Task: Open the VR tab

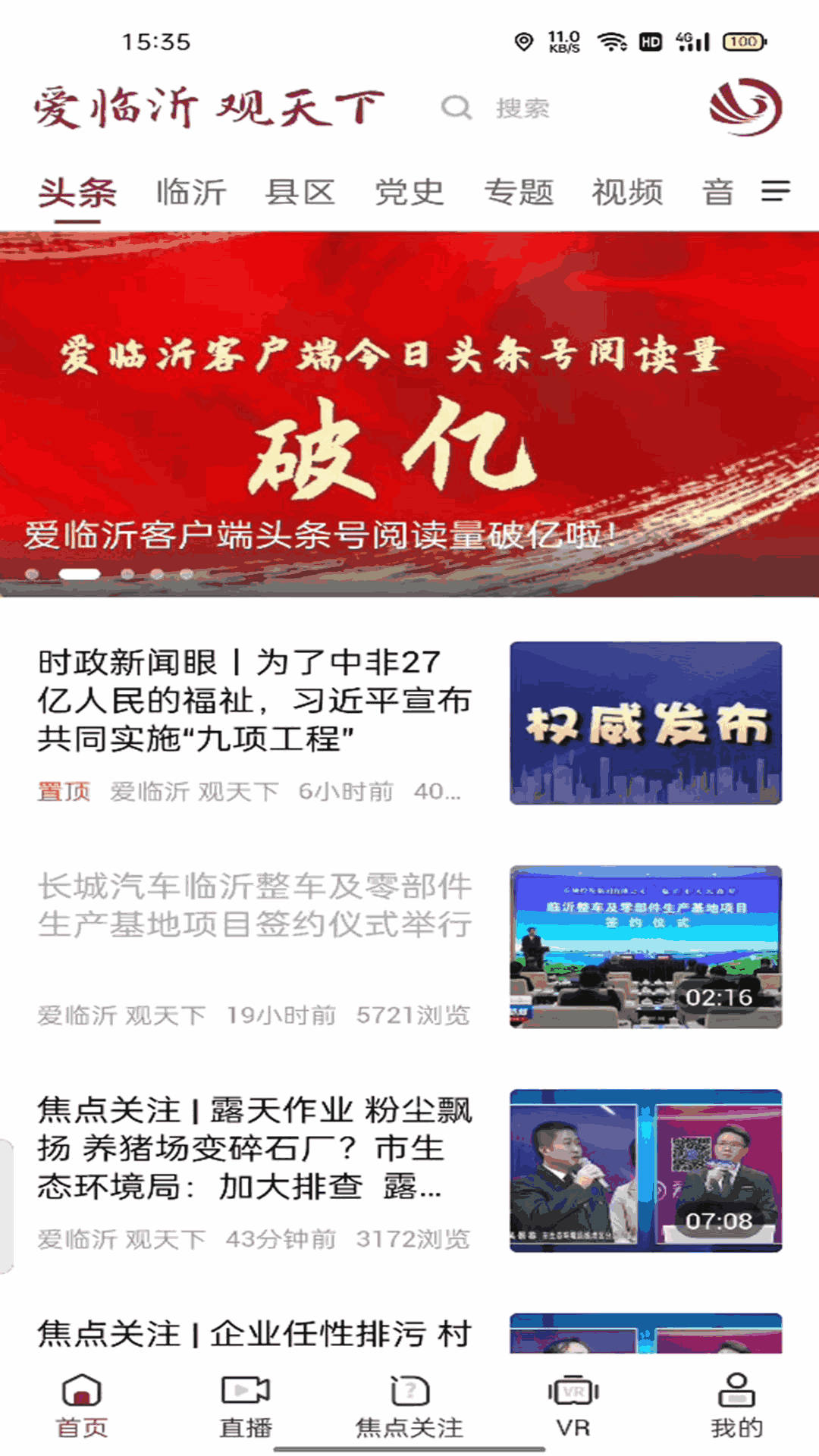Action: click(x=573, y=1405)
